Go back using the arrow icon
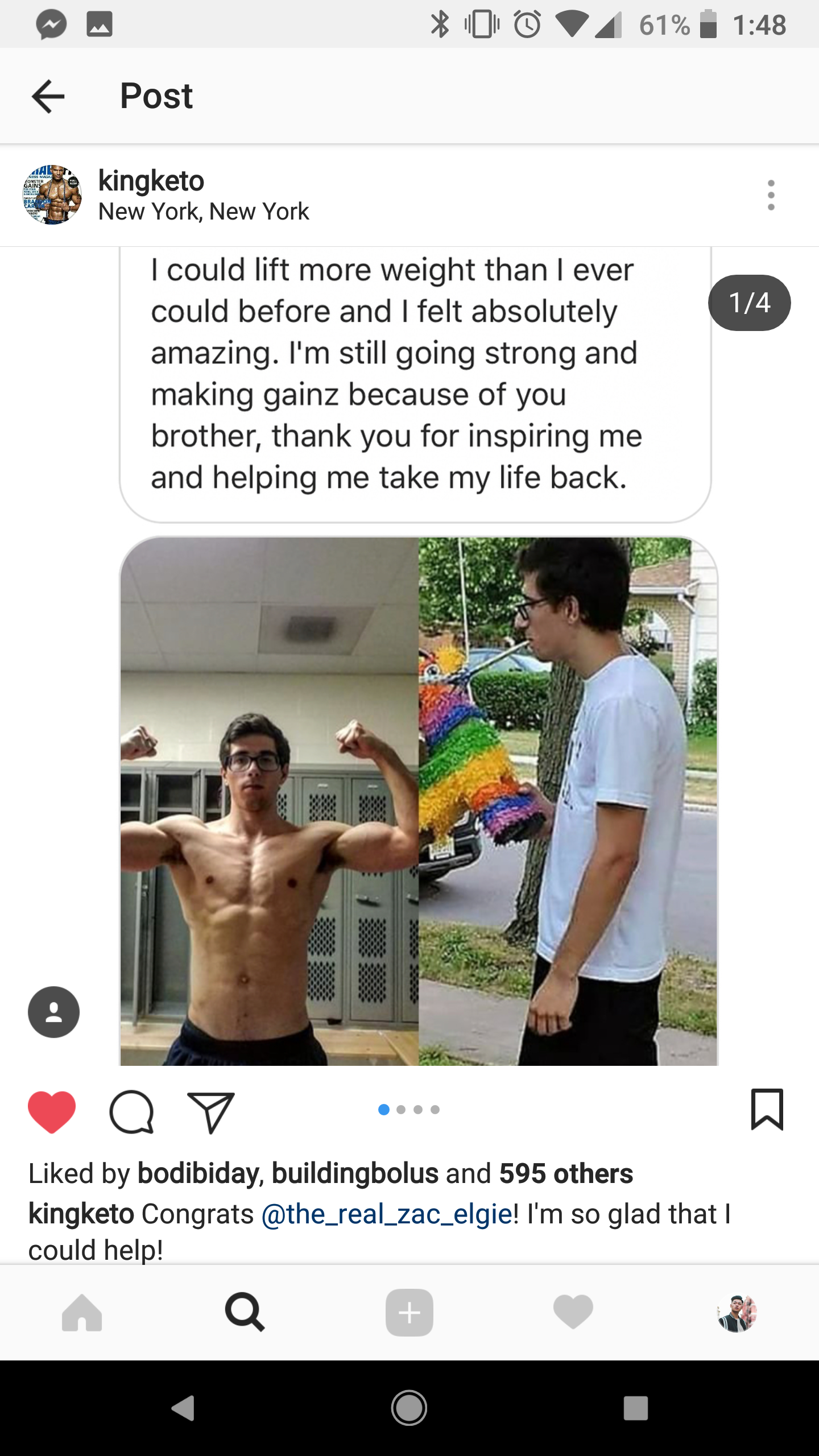 point(48,96)
